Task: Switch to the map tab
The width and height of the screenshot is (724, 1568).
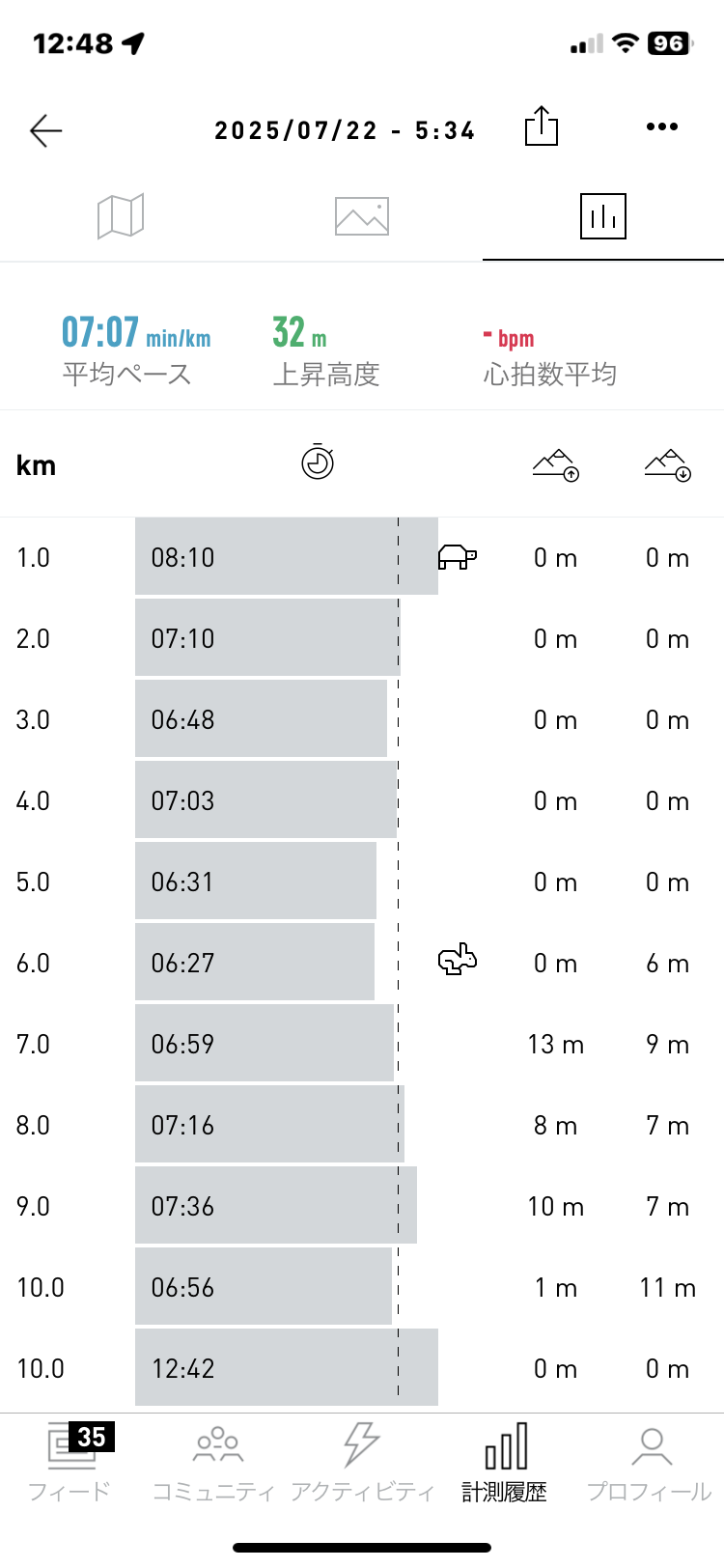Action: pos(121,215)
